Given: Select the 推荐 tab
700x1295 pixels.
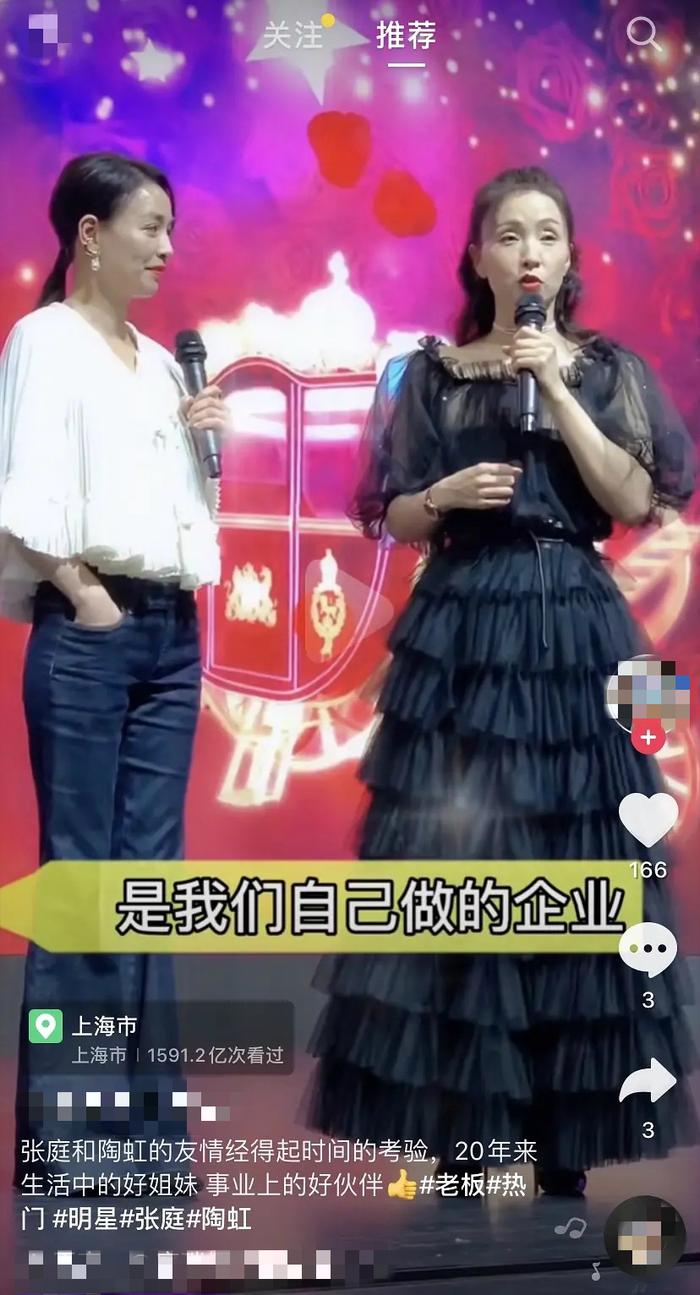Looking at the screenshot, I should tap(406, 36).
